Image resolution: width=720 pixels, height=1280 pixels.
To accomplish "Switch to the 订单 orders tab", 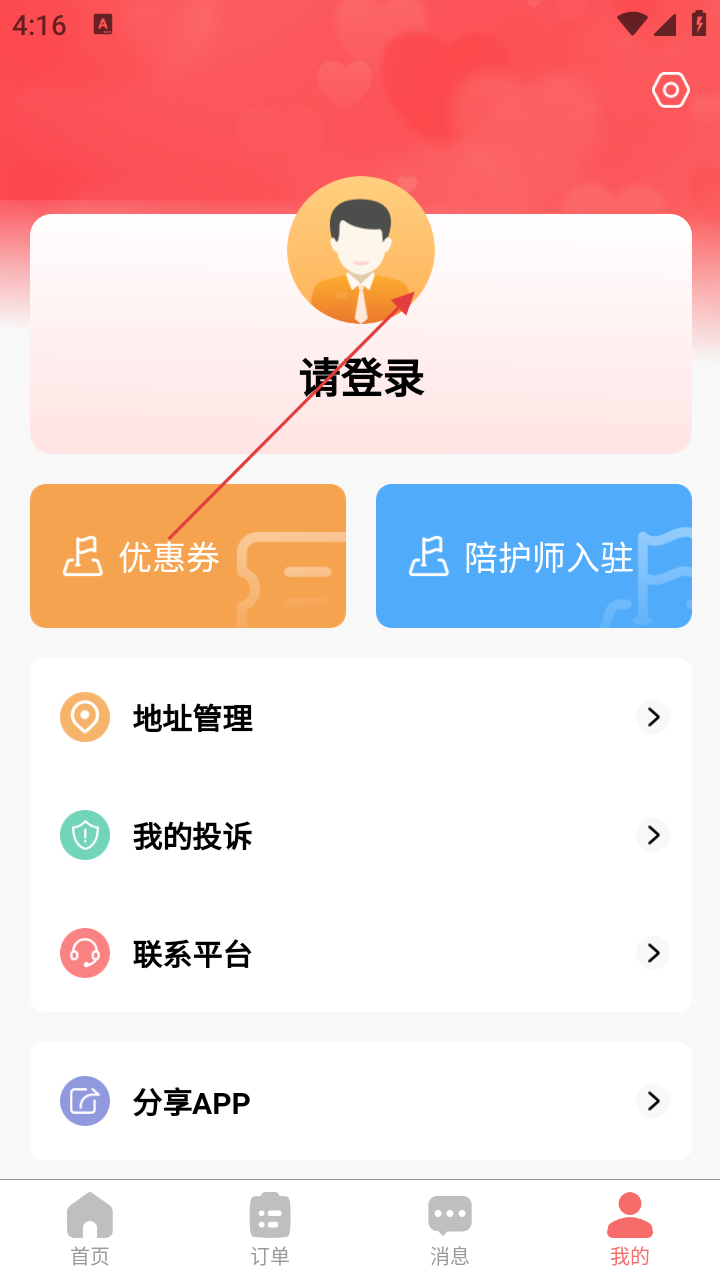I will pyautogui.click(x=270, y=1229).
